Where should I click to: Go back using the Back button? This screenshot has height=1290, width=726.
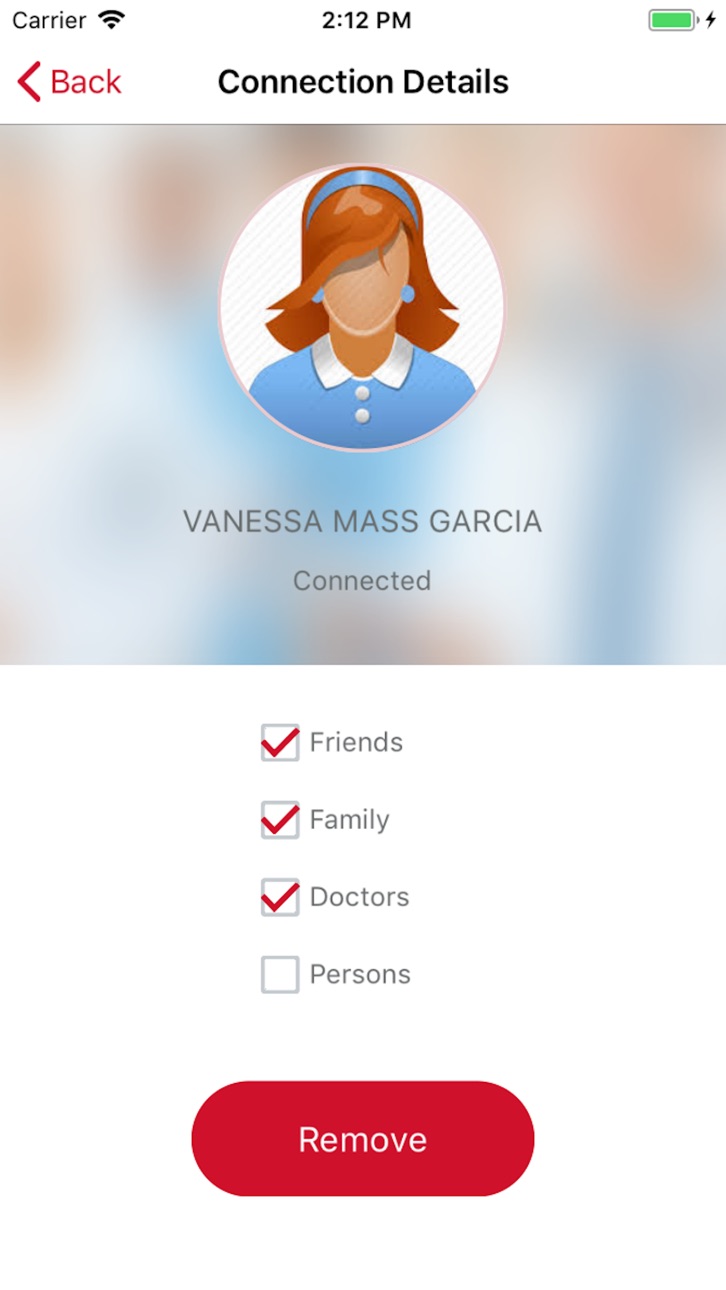tap(69, 81)
